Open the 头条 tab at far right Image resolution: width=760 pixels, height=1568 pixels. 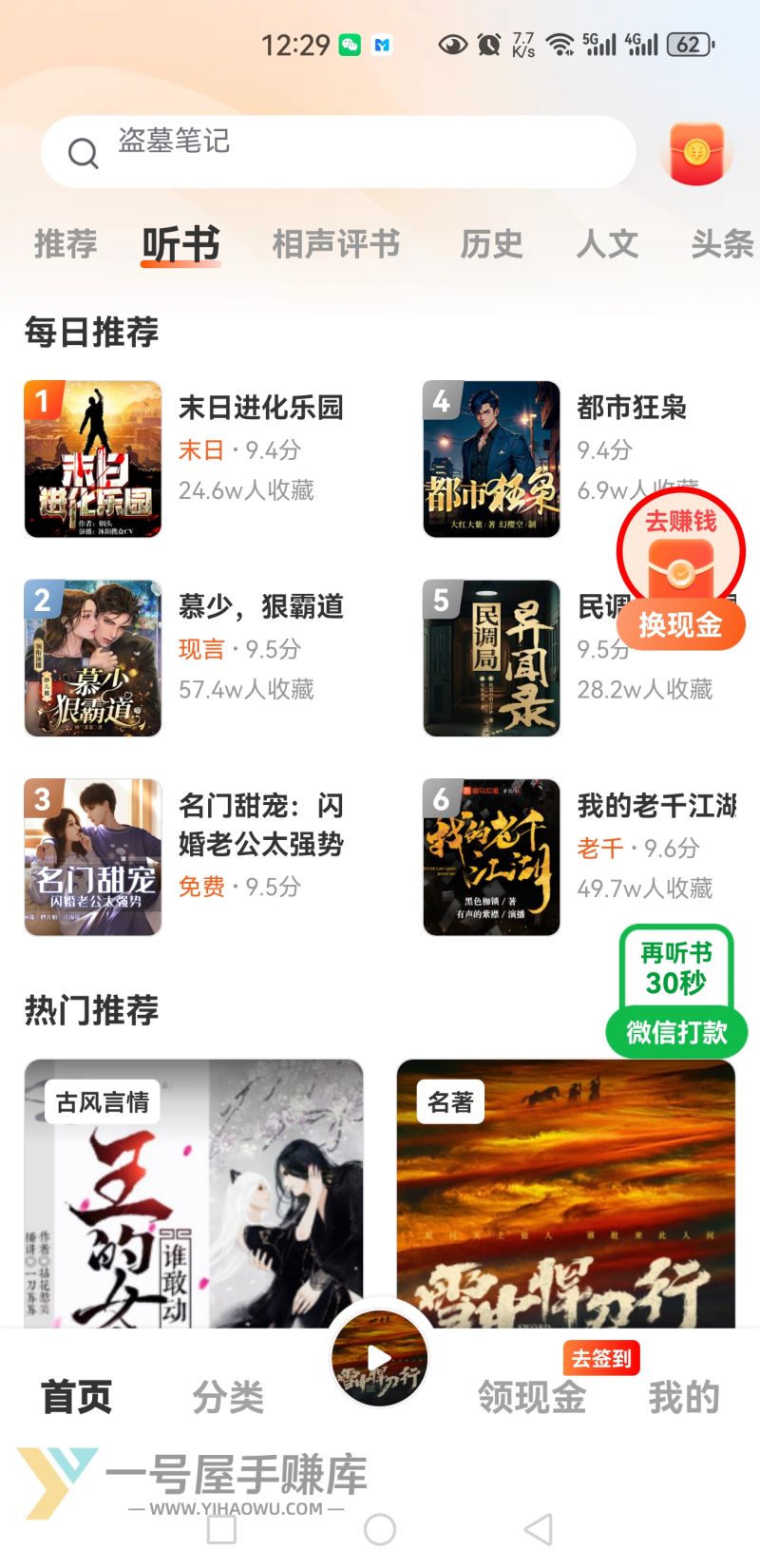click(720, 244)
